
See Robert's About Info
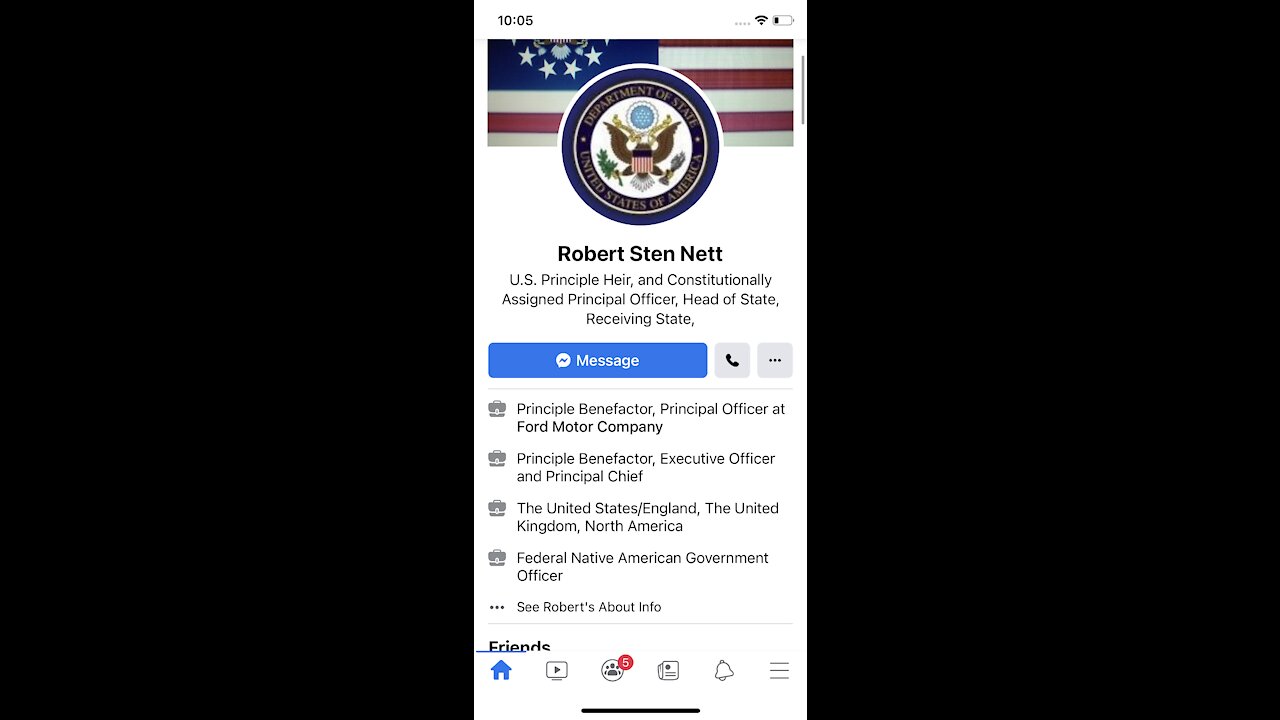click(x=588, y=607)
